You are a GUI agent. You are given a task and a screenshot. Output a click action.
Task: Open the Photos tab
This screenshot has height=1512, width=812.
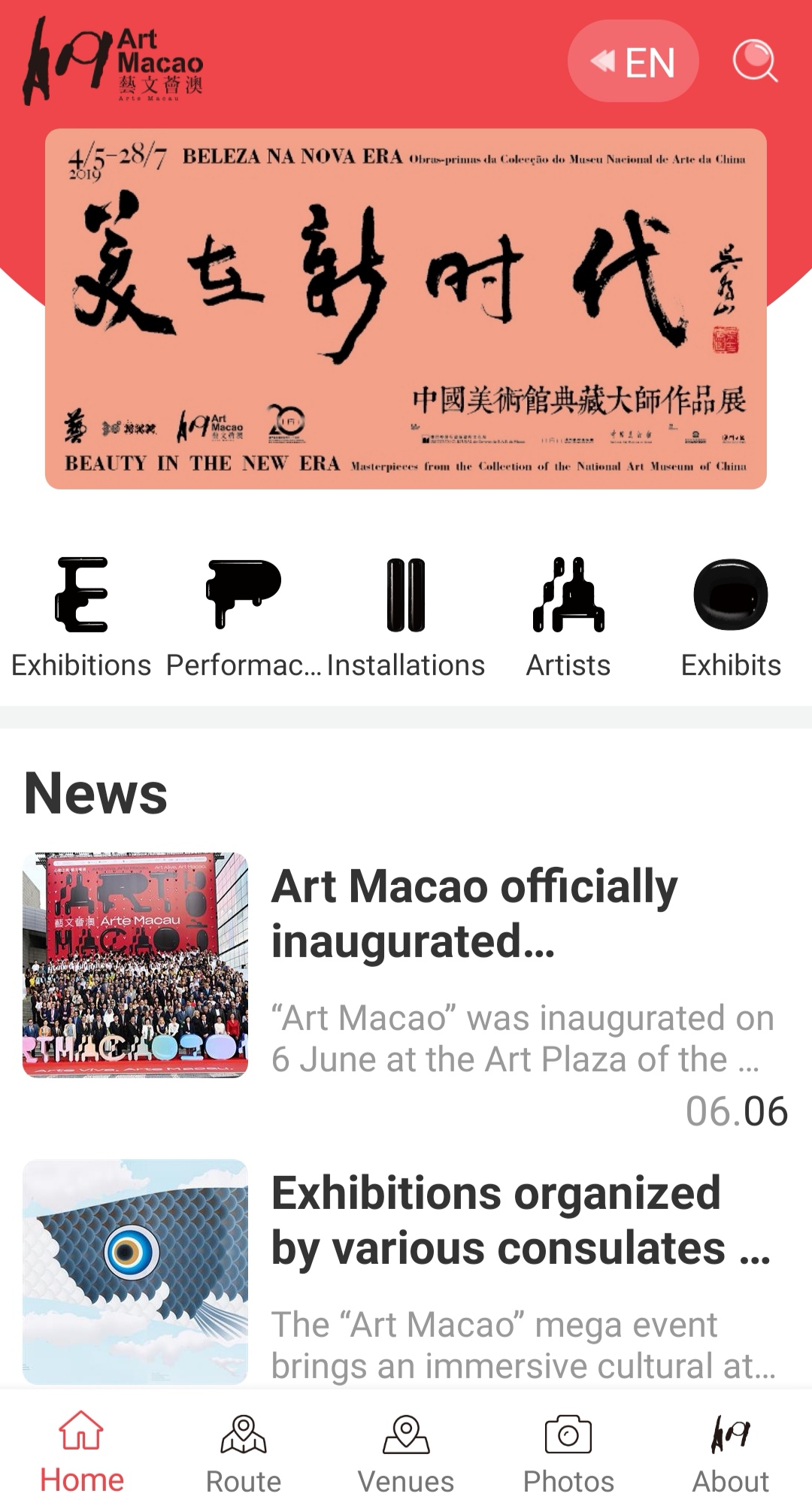pyautogui.click(x=568, y=1453)
